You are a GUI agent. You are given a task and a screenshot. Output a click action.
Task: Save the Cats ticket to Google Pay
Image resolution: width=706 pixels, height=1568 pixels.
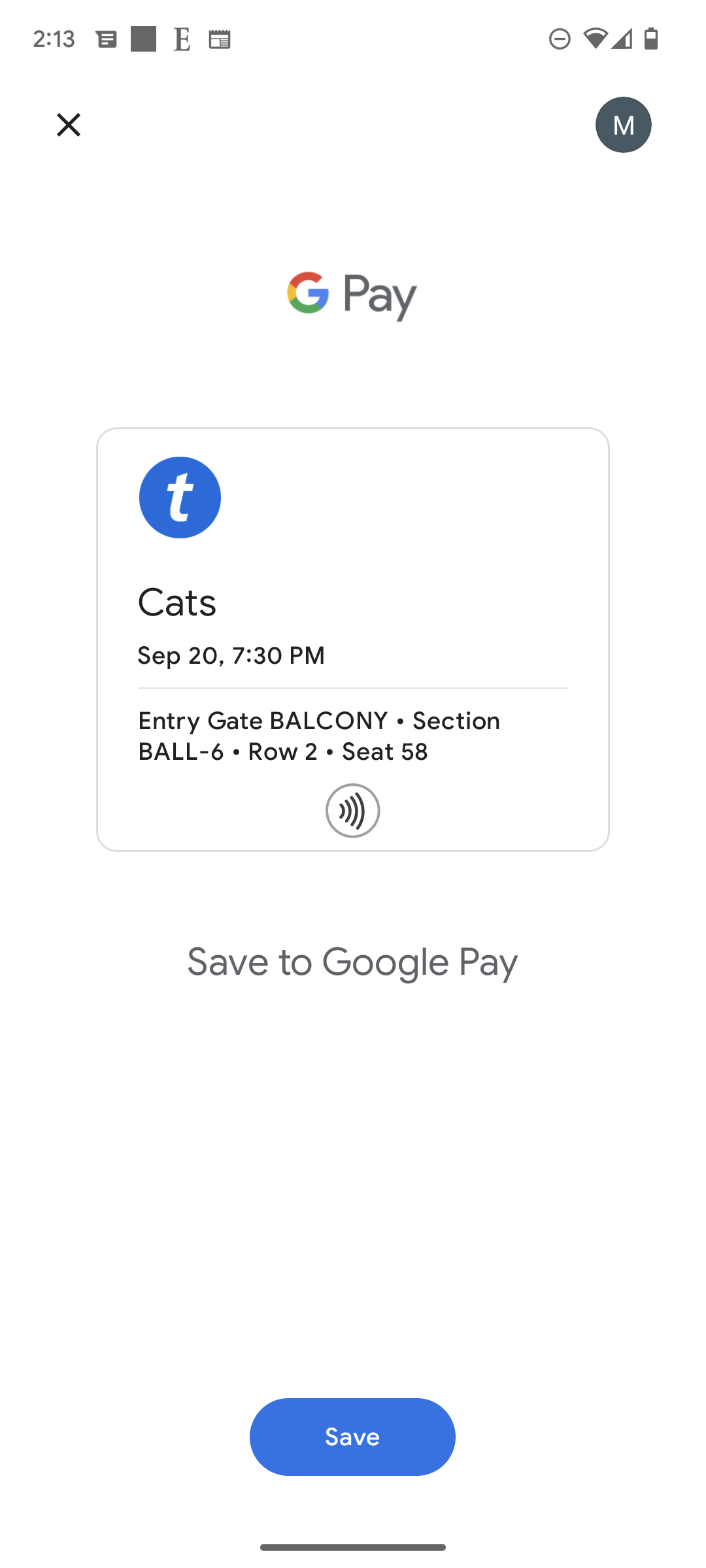point(352,1437)
